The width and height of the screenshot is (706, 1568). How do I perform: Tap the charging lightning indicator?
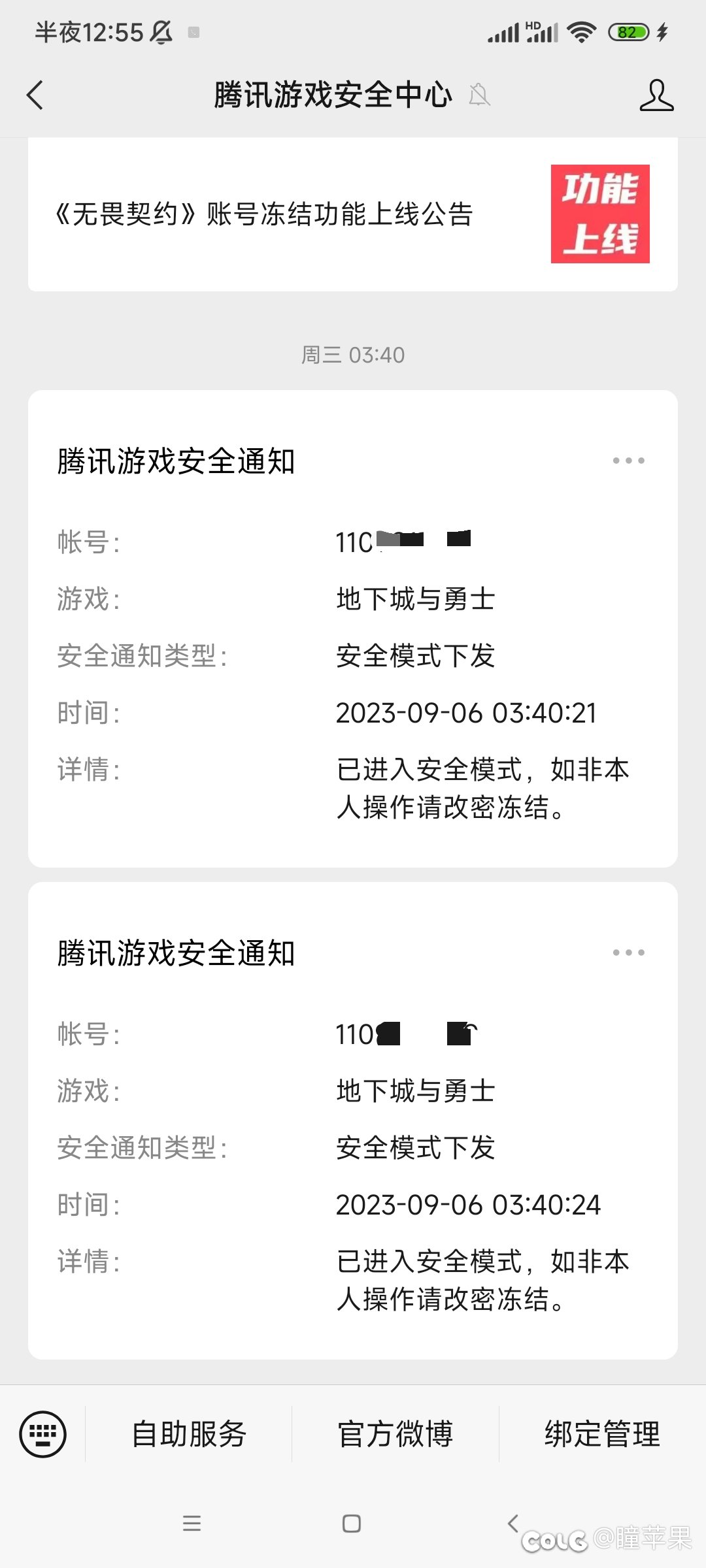(x=663, y=30)
